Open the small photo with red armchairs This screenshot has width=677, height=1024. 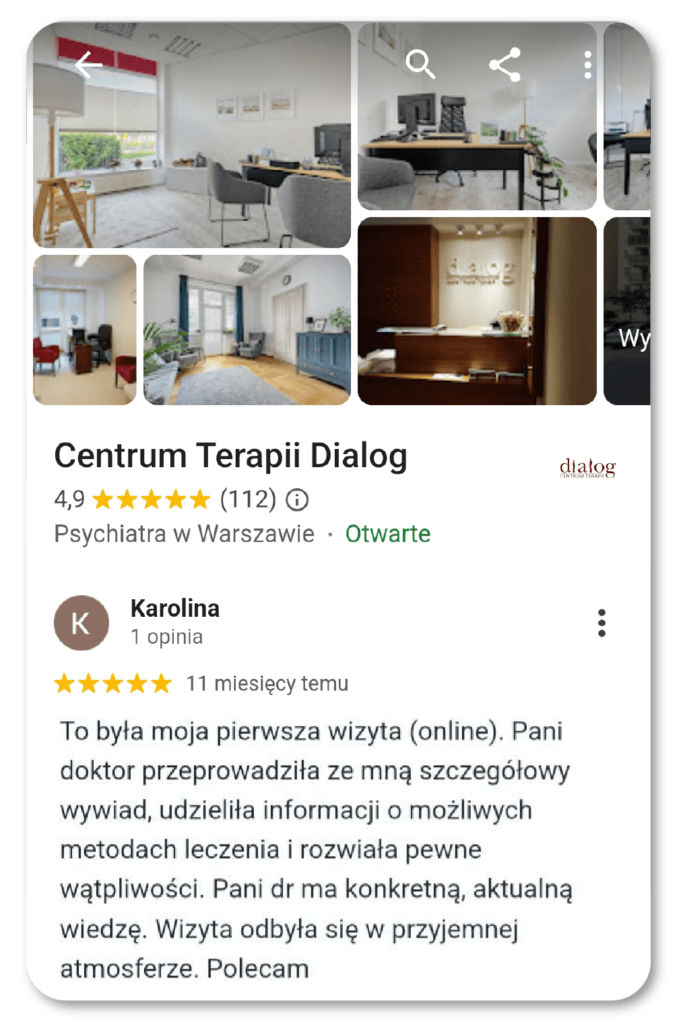(x=85, y=330)
